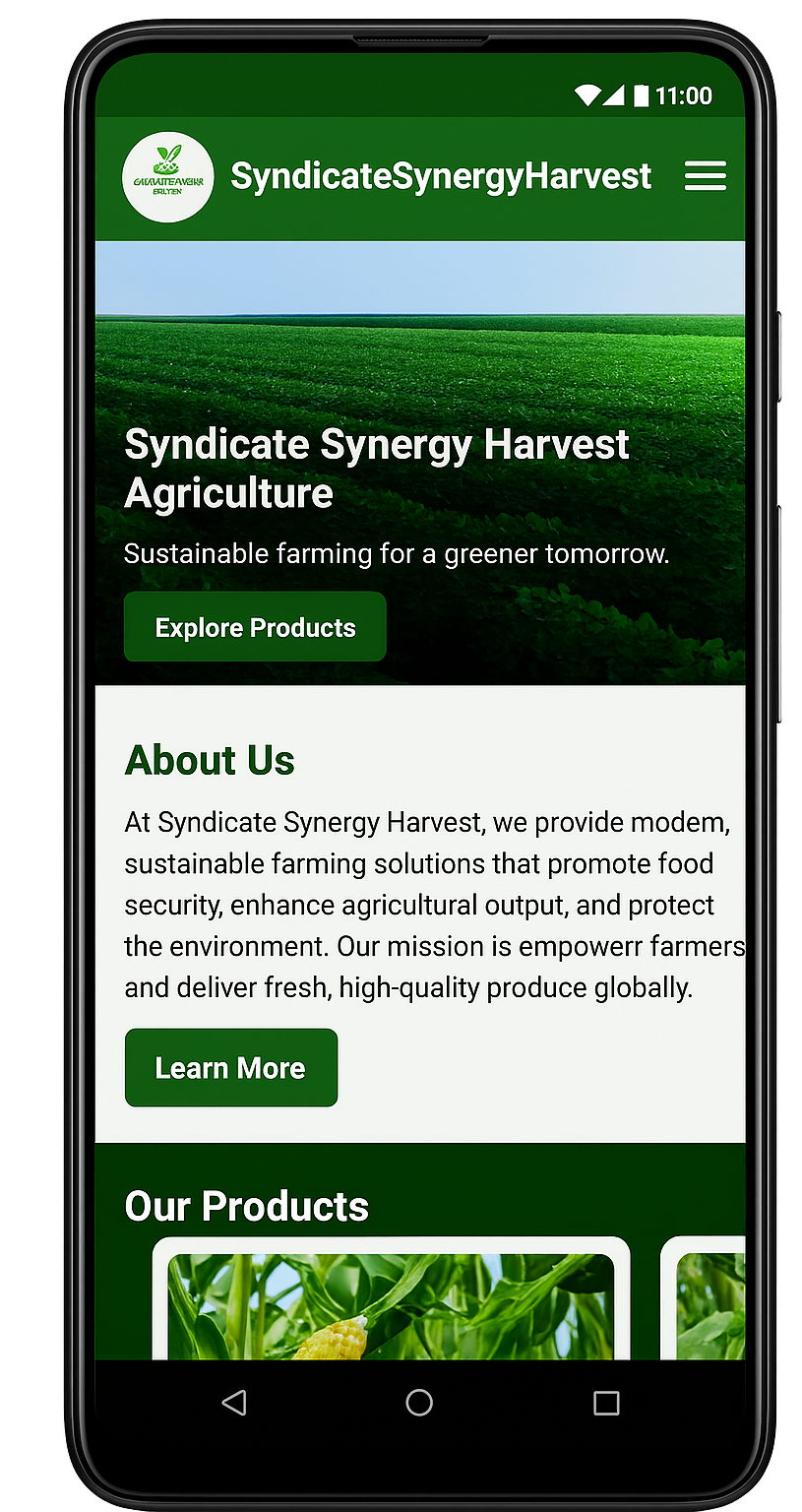Viewport: 802px width, 1512px height.
Task: Select the Our Products section heading
Action: pyautogui.click(x=245, y=1205)
